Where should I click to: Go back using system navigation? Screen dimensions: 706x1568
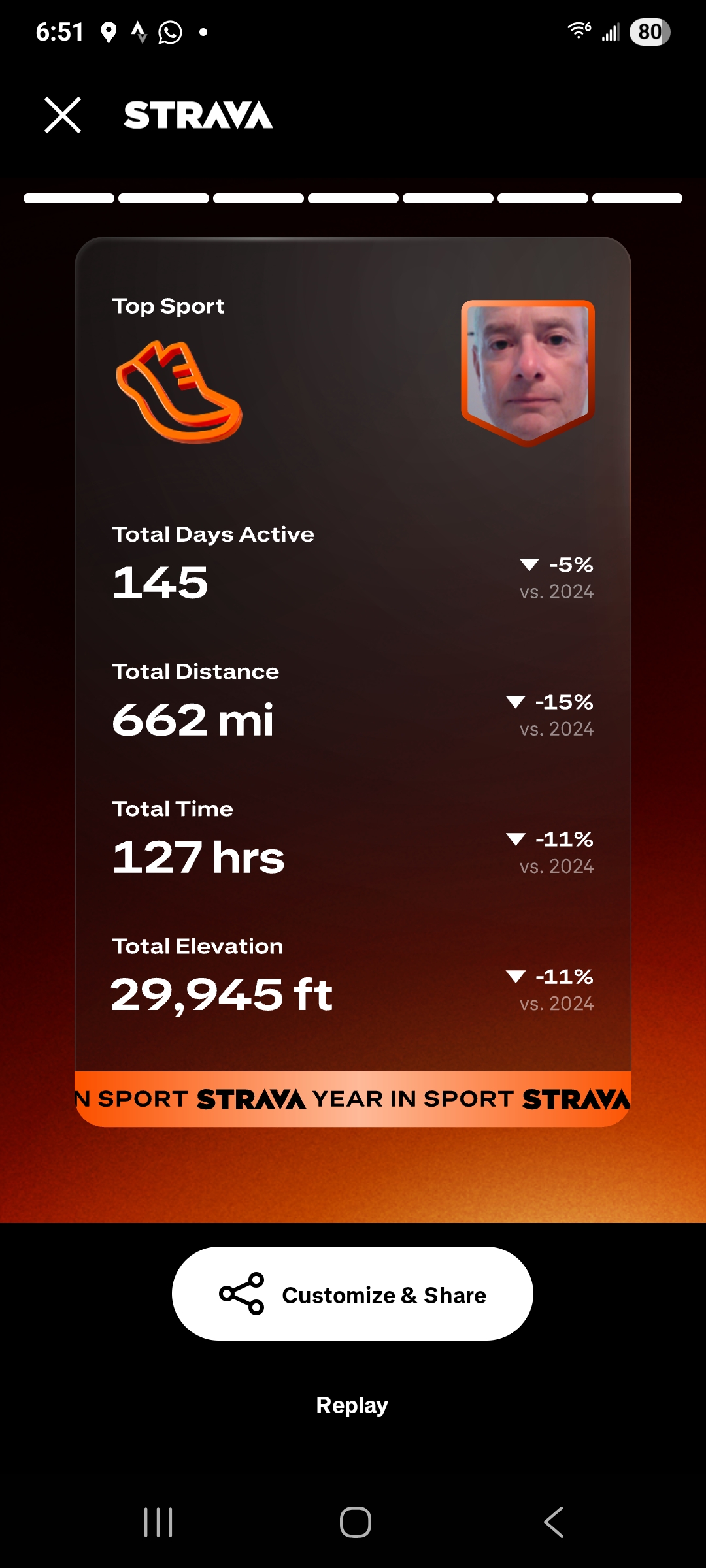pyautogui.click(x=553, y=1522)
